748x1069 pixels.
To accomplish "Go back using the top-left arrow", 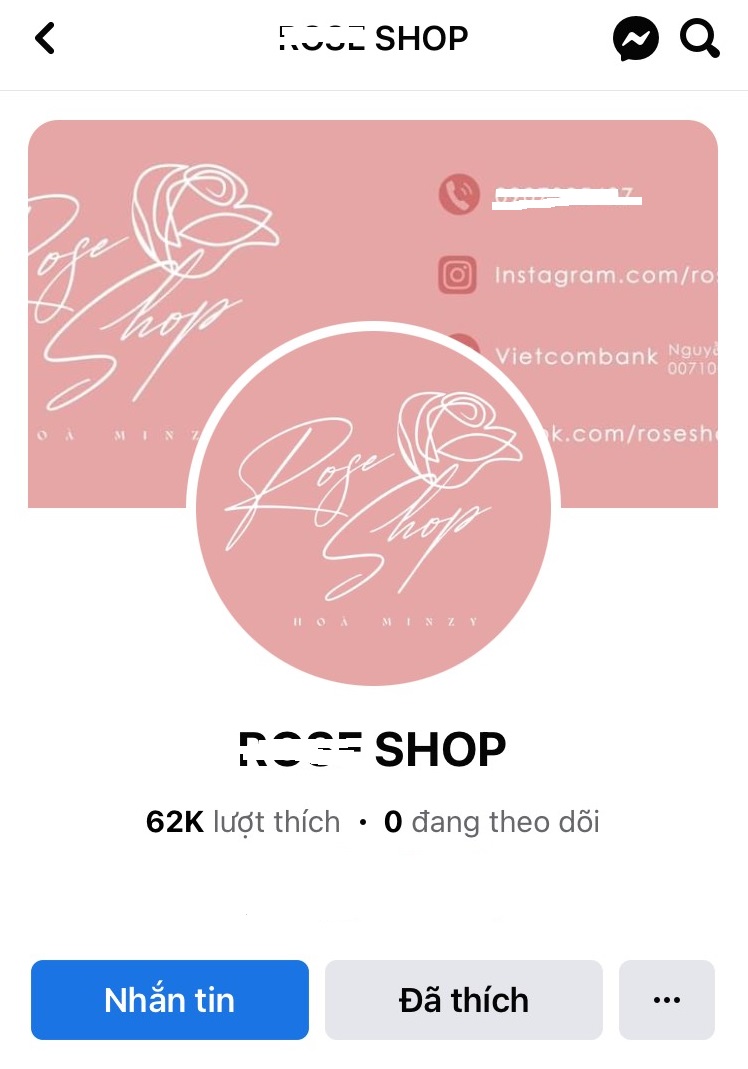I will click(x=45, y=39).
